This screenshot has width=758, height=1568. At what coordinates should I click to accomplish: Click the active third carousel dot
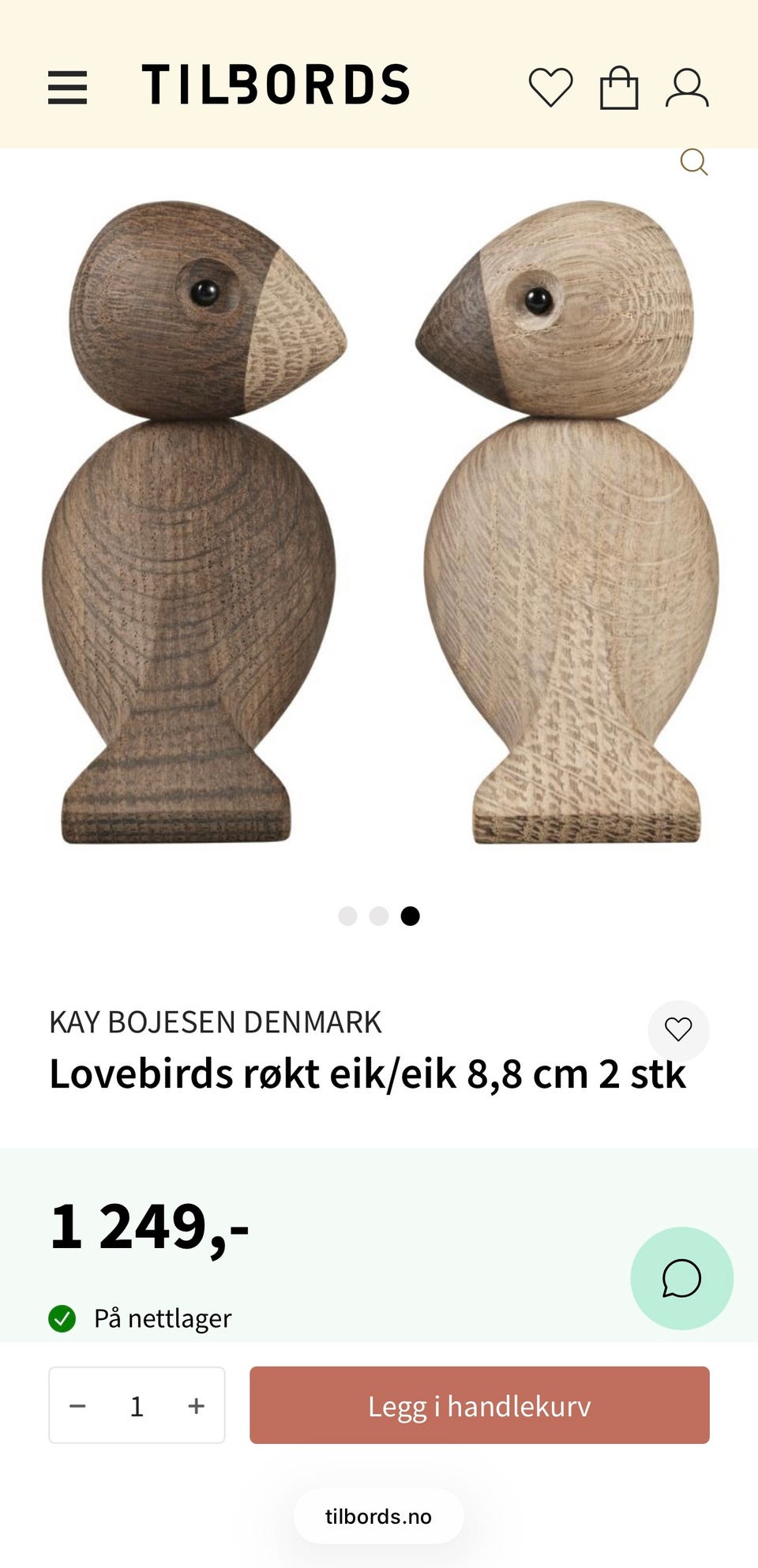coord(411,916)
